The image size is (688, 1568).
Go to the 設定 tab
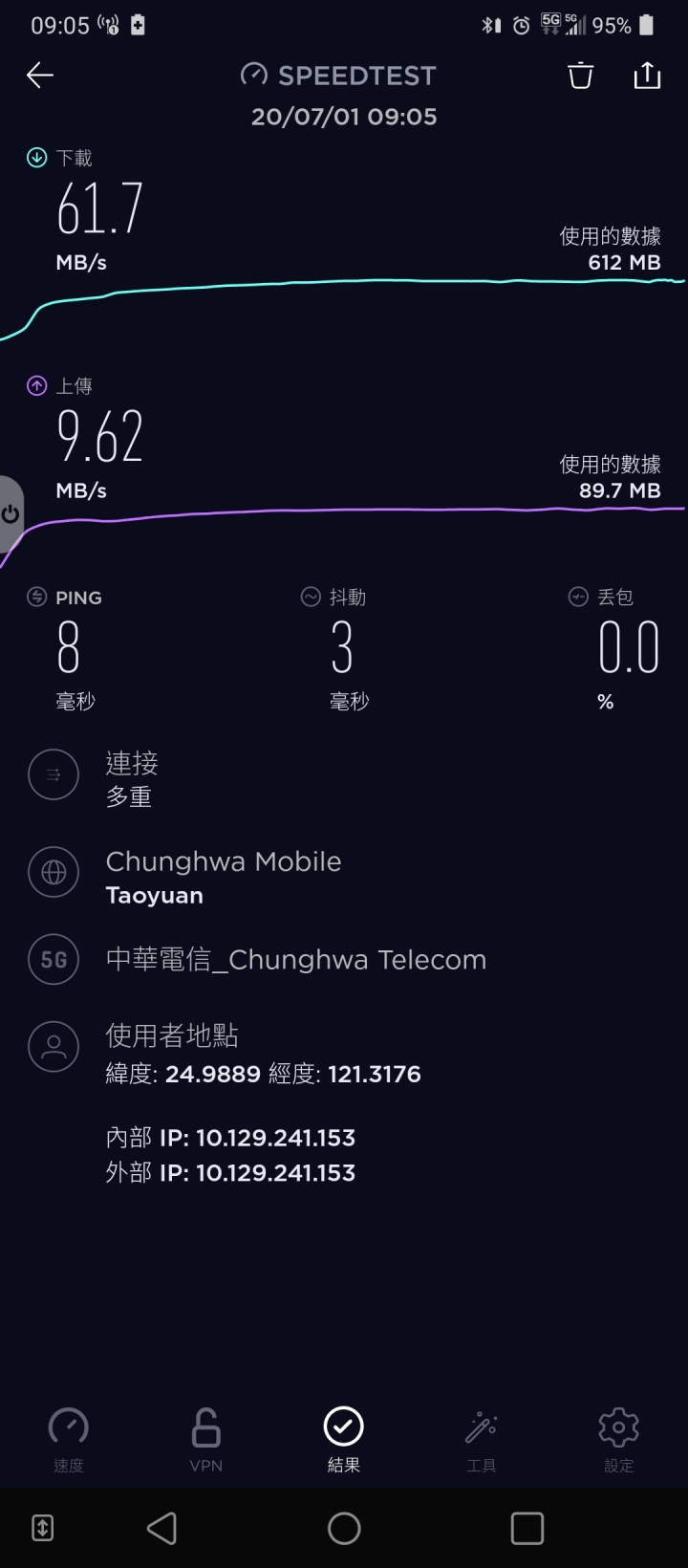click(x=619, y=1440)
